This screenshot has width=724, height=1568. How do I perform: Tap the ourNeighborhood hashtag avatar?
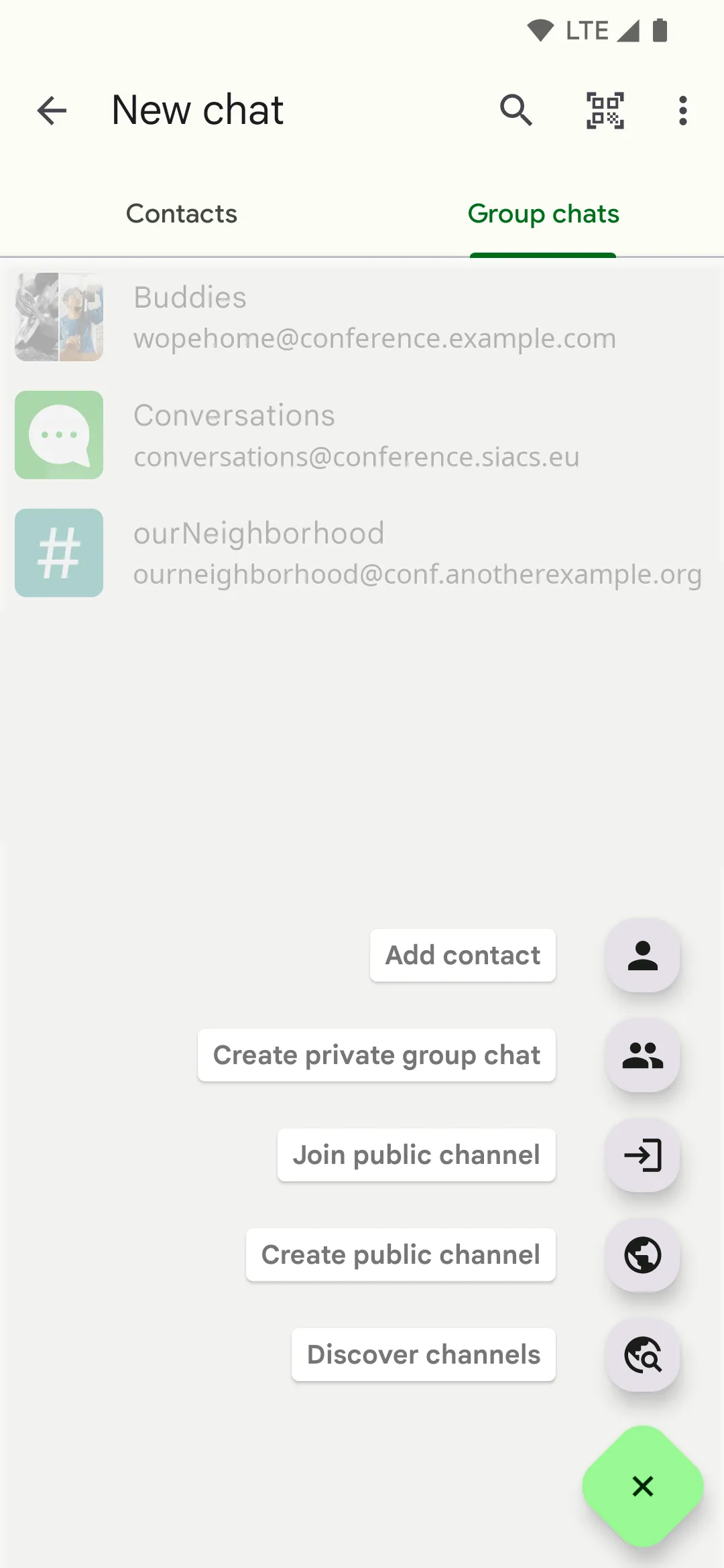[x=58, y=552]
